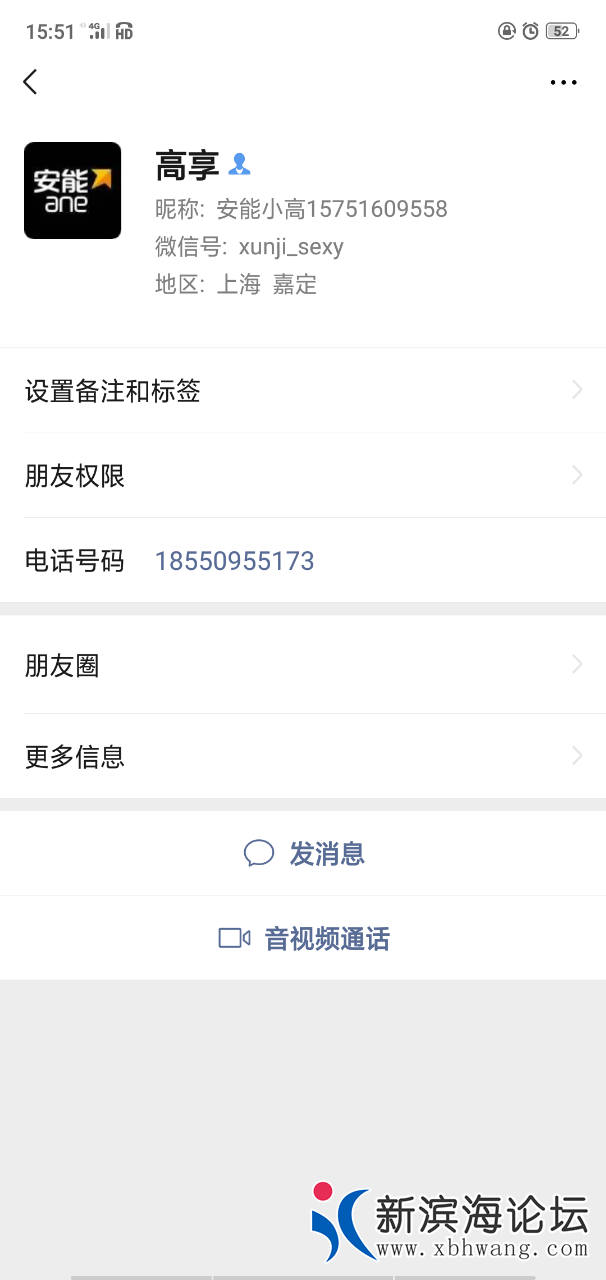
Task: Tap phone number 18550955173
Action: click(x=235, y=561)
